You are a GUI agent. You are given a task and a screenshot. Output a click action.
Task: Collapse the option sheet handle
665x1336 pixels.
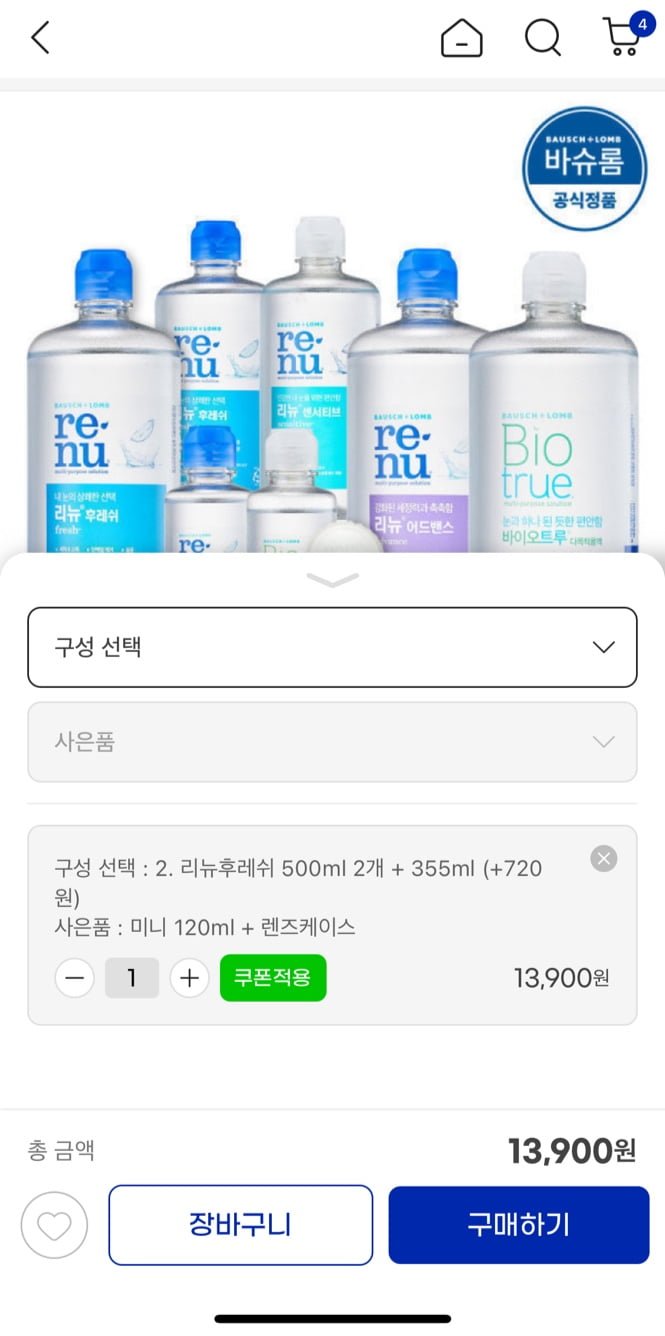coord(332,581)
